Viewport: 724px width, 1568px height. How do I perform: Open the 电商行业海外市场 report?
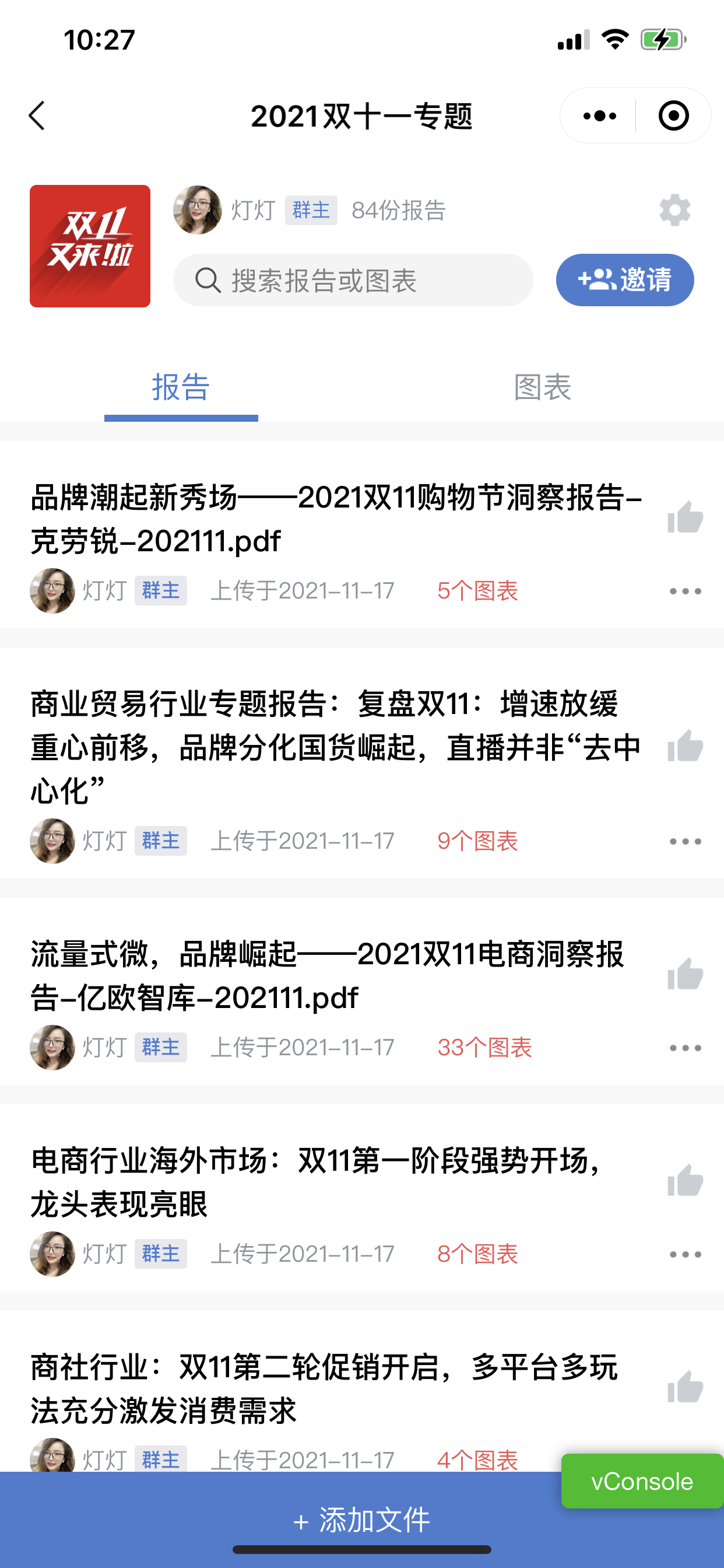tap(317, 1181)
